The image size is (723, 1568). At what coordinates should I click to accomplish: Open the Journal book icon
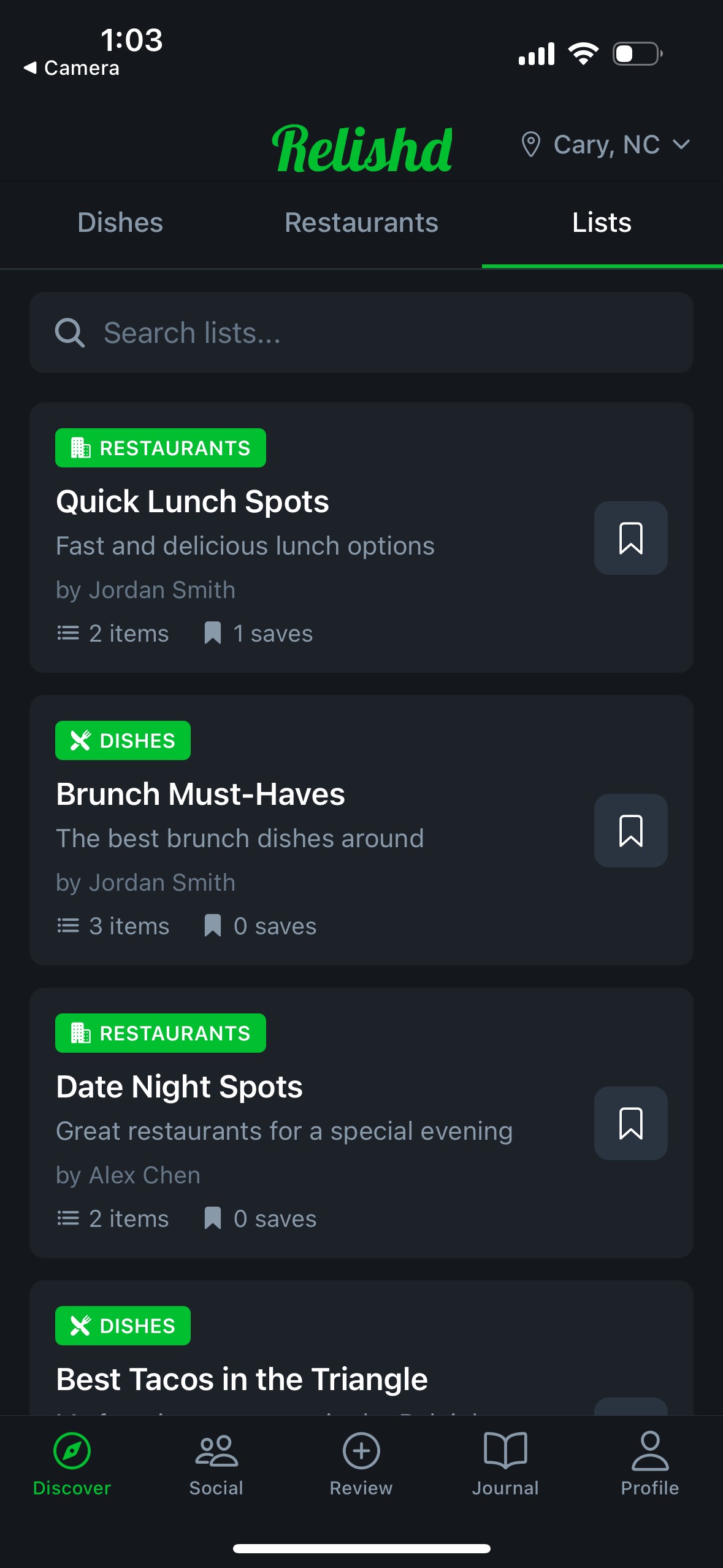pyautogui.click(x=506, y=1450)
